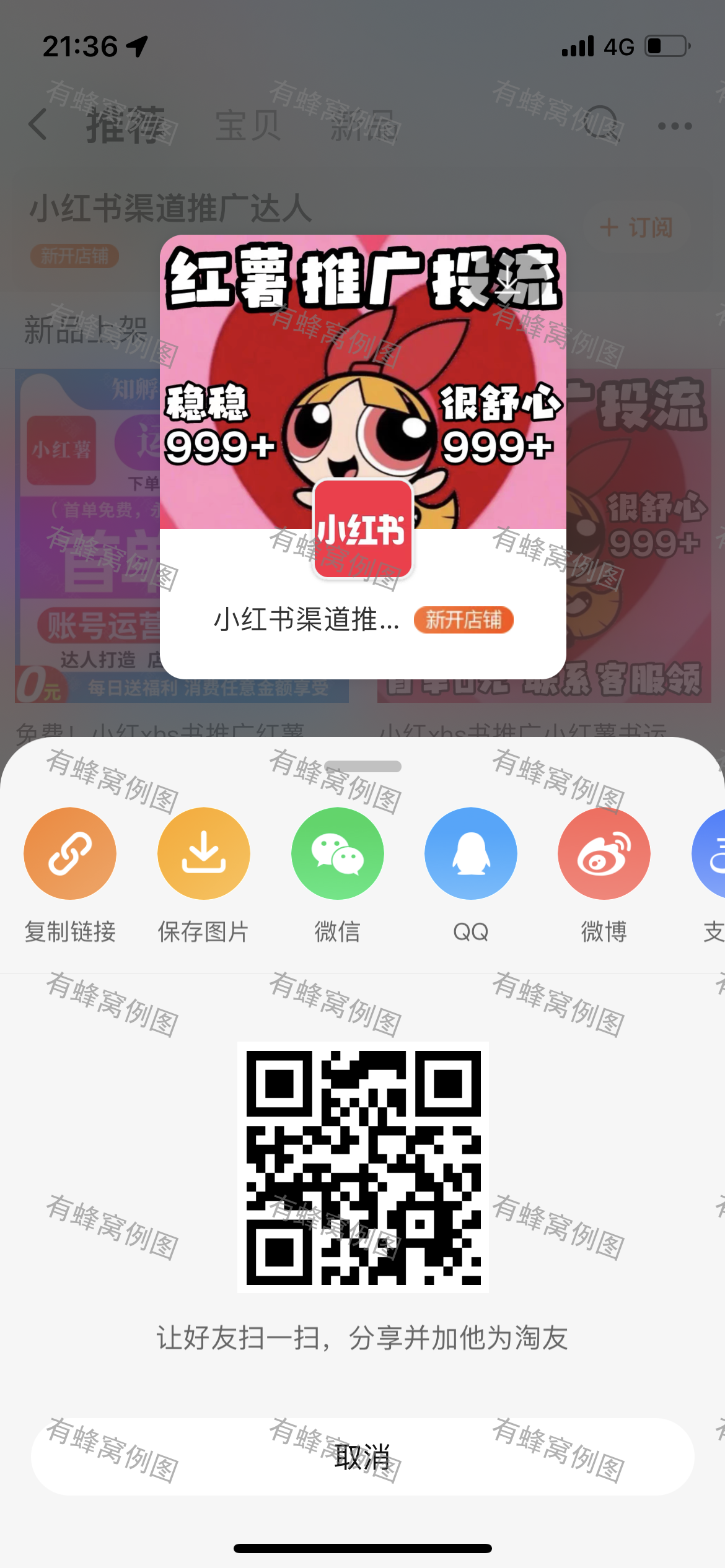Save the image (保存图片)

point(203,853)
